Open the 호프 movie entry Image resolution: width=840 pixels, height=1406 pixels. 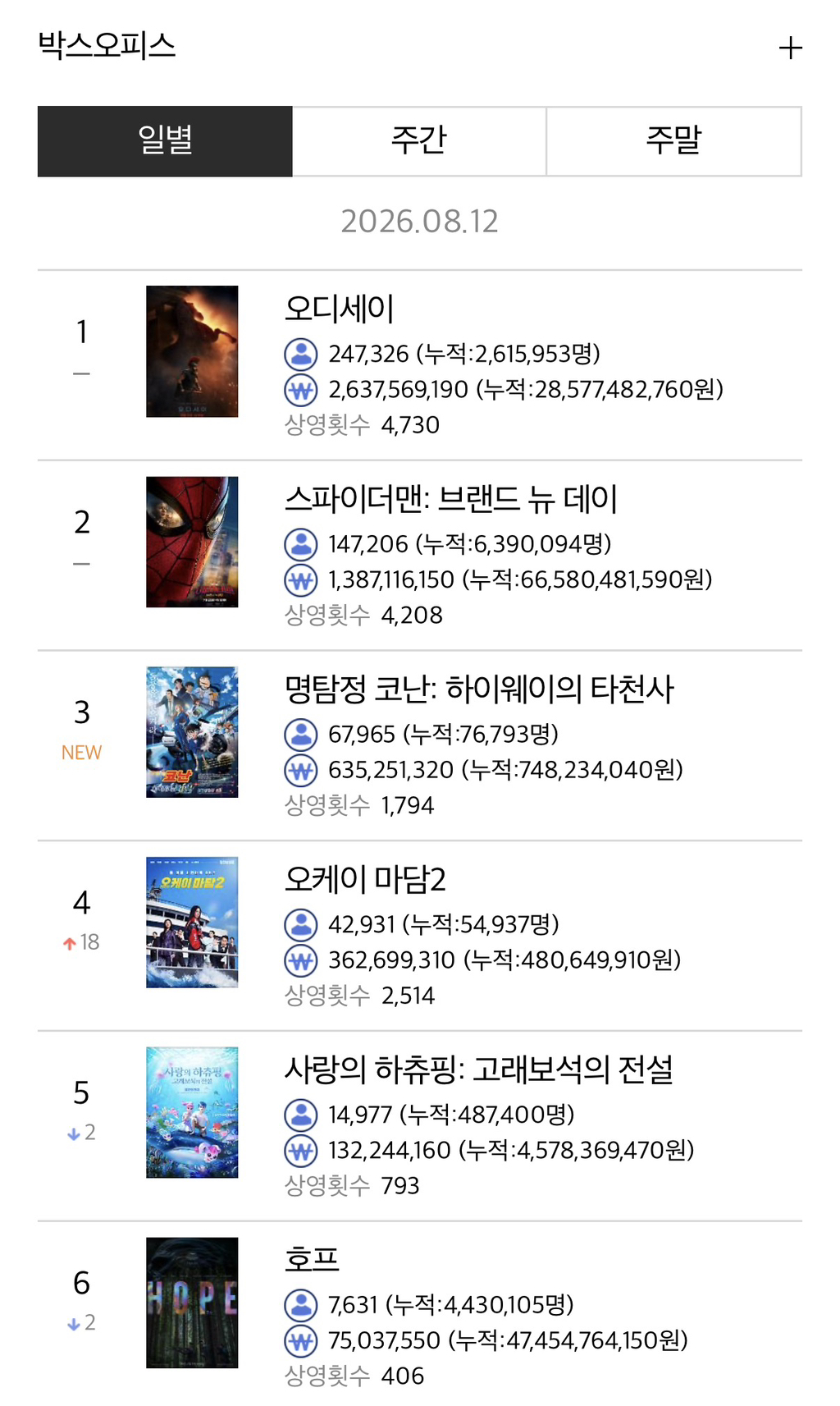[x=420, y=1313]
